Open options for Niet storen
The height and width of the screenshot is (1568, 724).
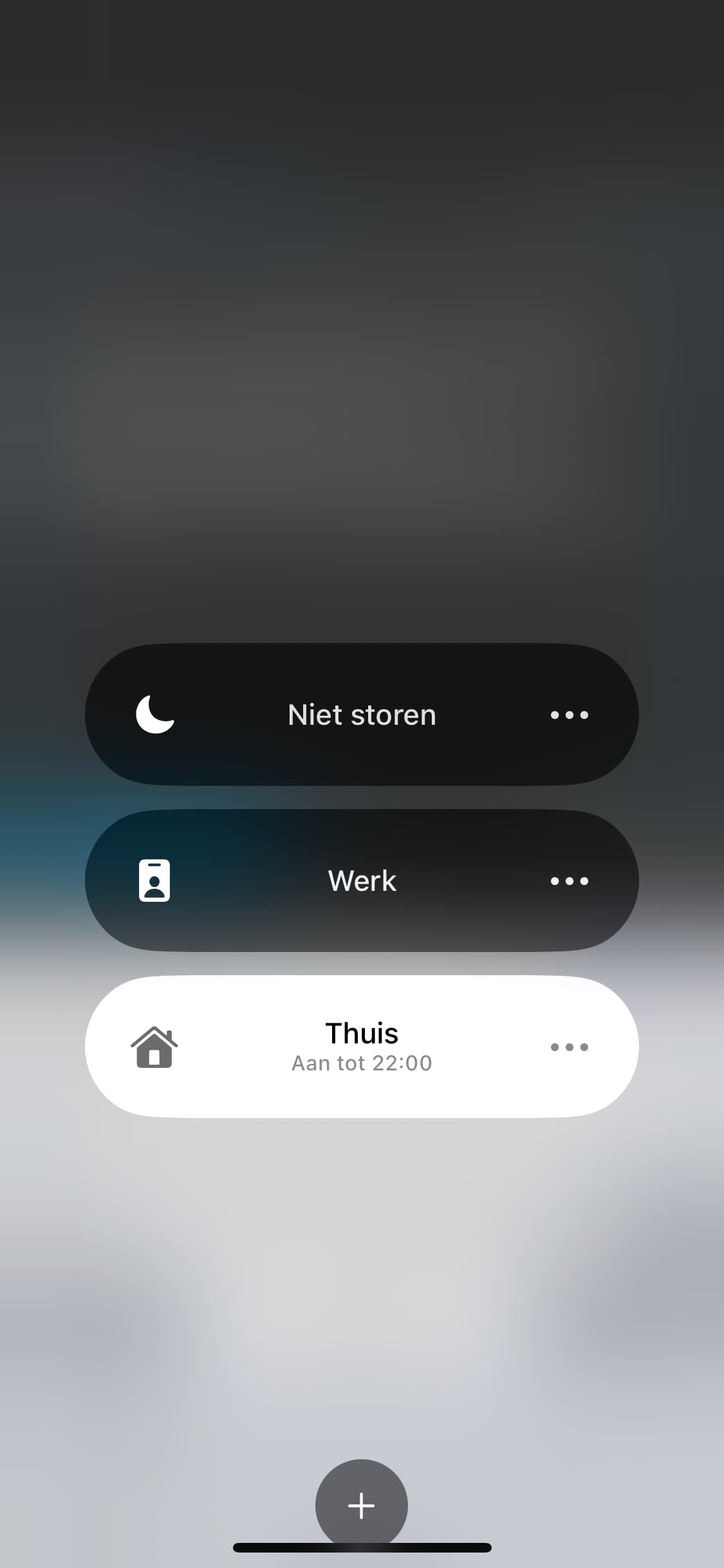point(570,714)
